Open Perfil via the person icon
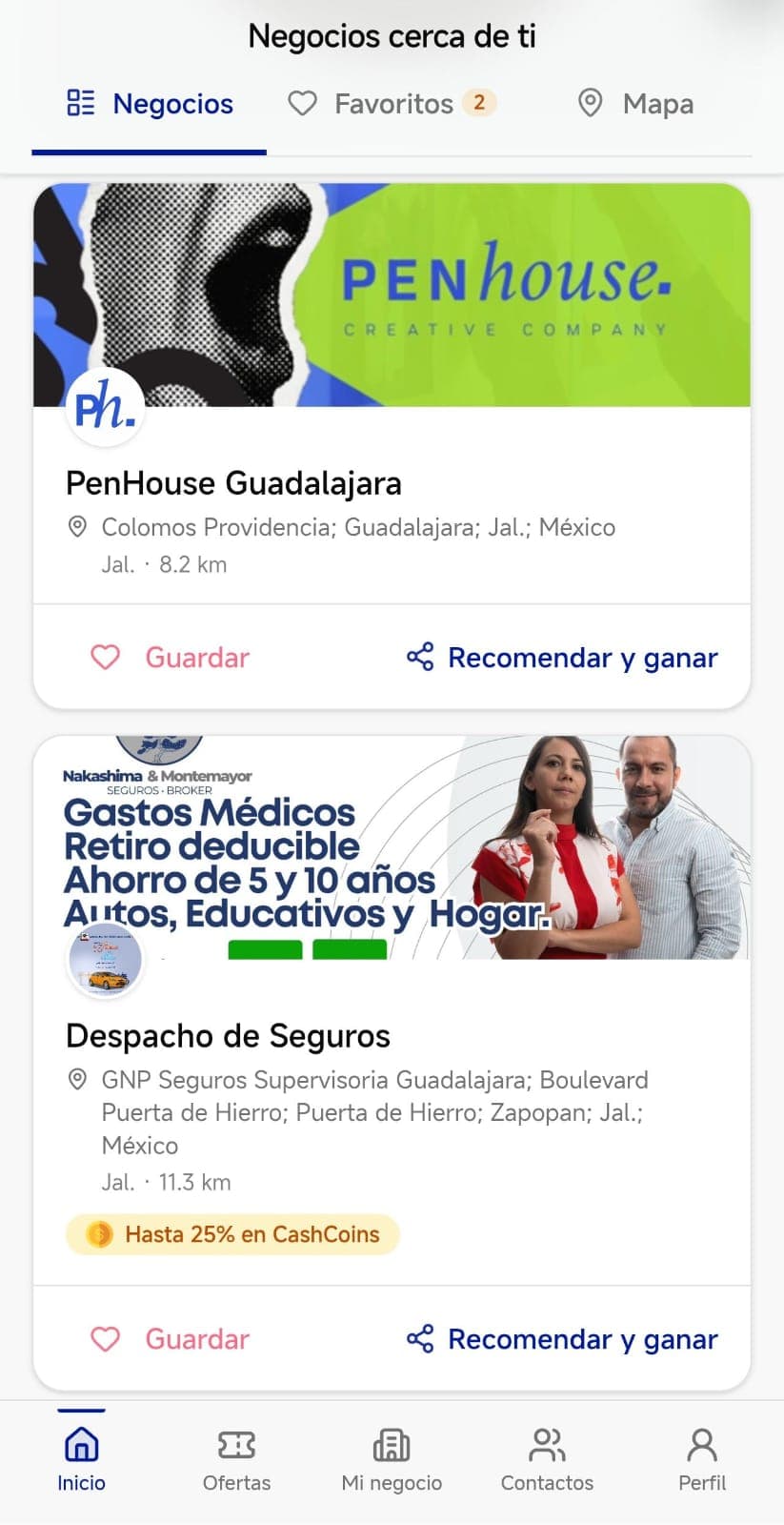Screen dimensions: 784x1525 (702, 1444)
